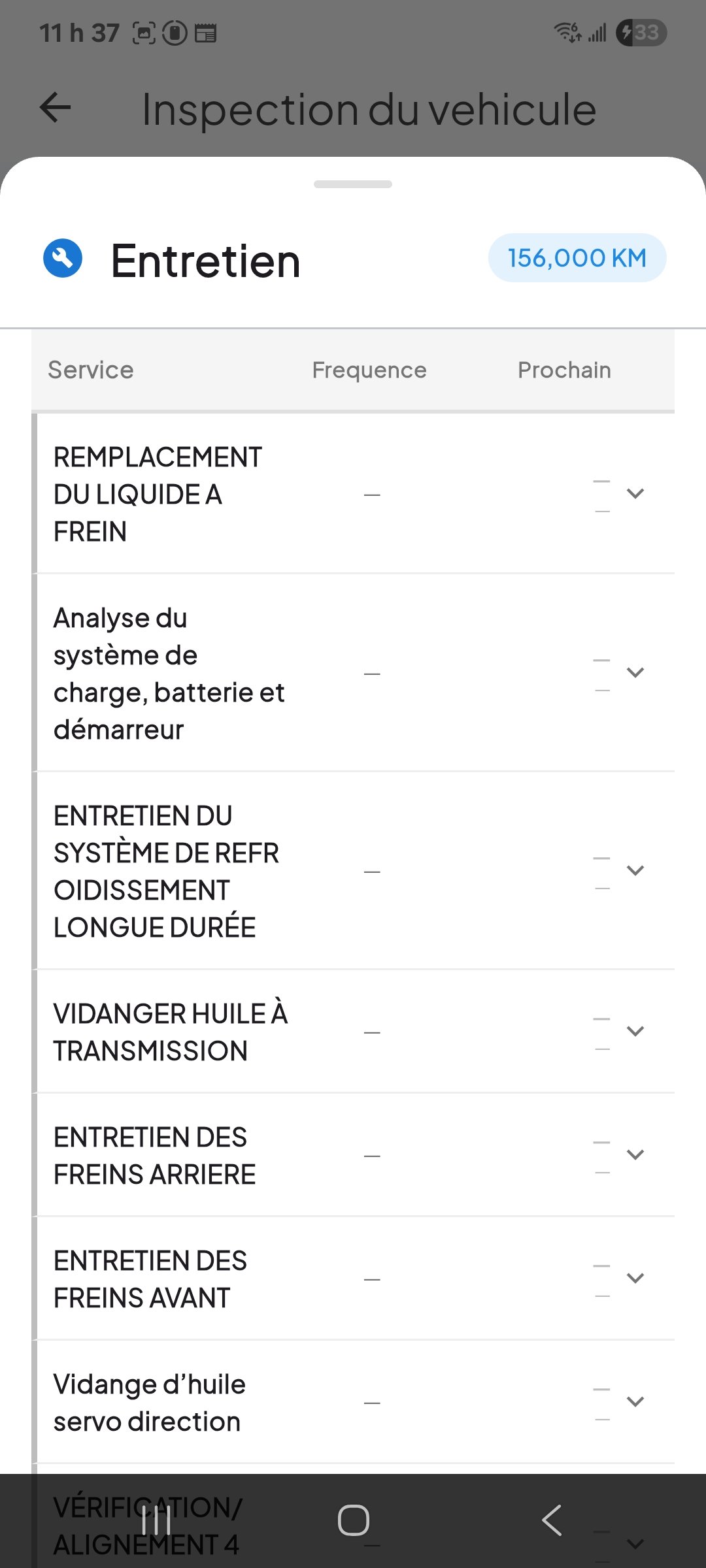This screenshot has width=706, height=1568.
Task: Tap the Entretien section title
Action: point(205,259)
